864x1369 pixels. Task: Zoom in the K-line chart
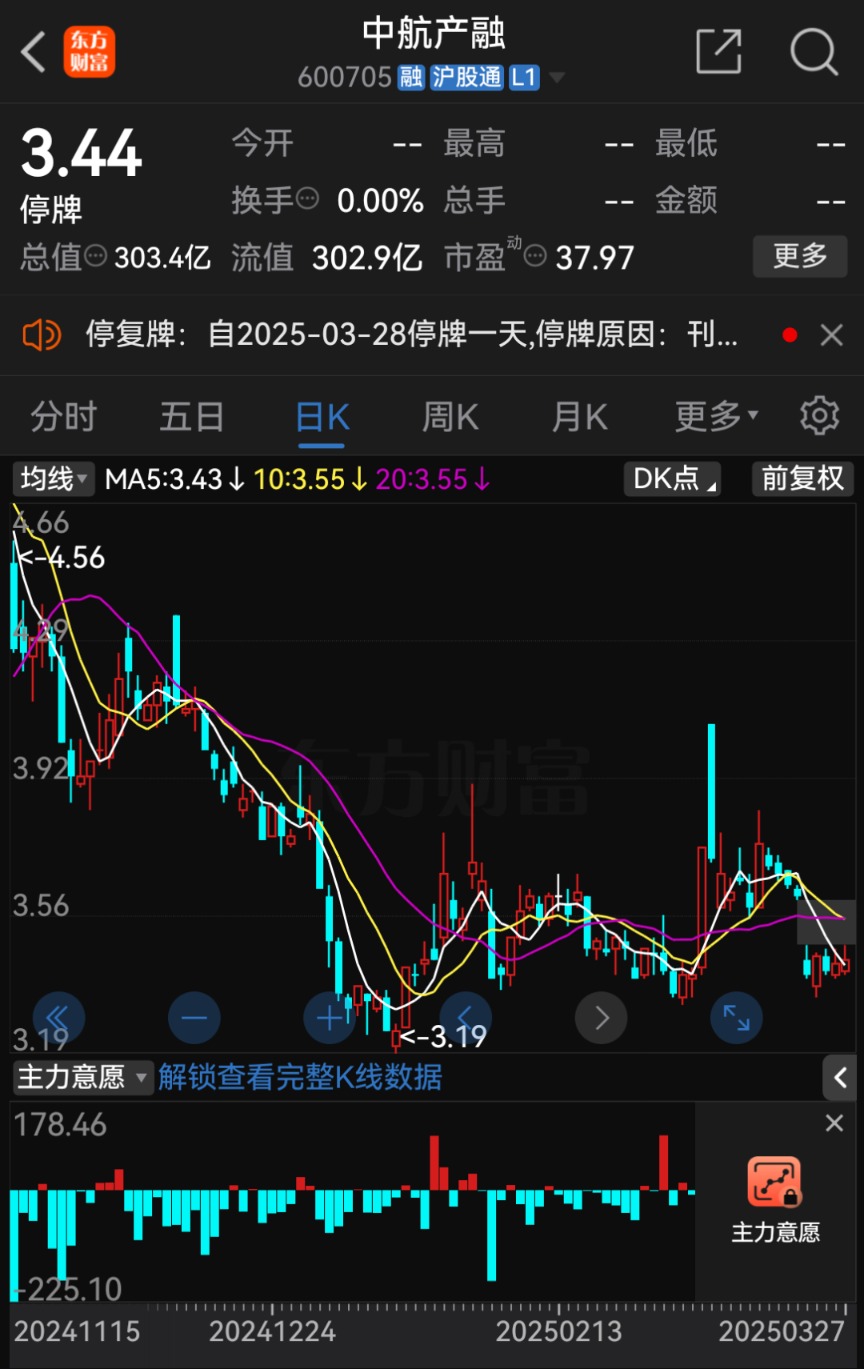[329, 1018]
